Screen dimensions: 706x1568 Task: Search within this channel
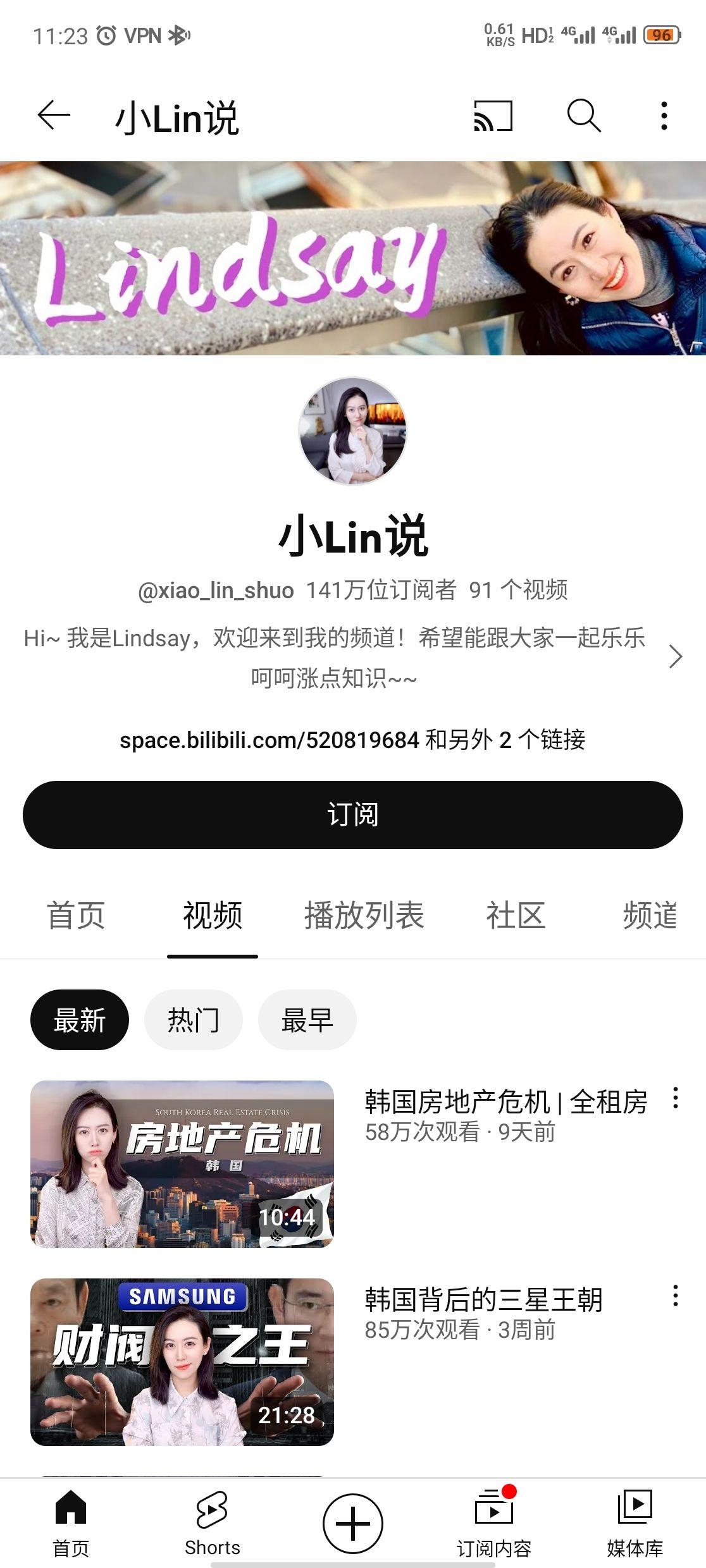pyautogui.click(x=583, y=116)
